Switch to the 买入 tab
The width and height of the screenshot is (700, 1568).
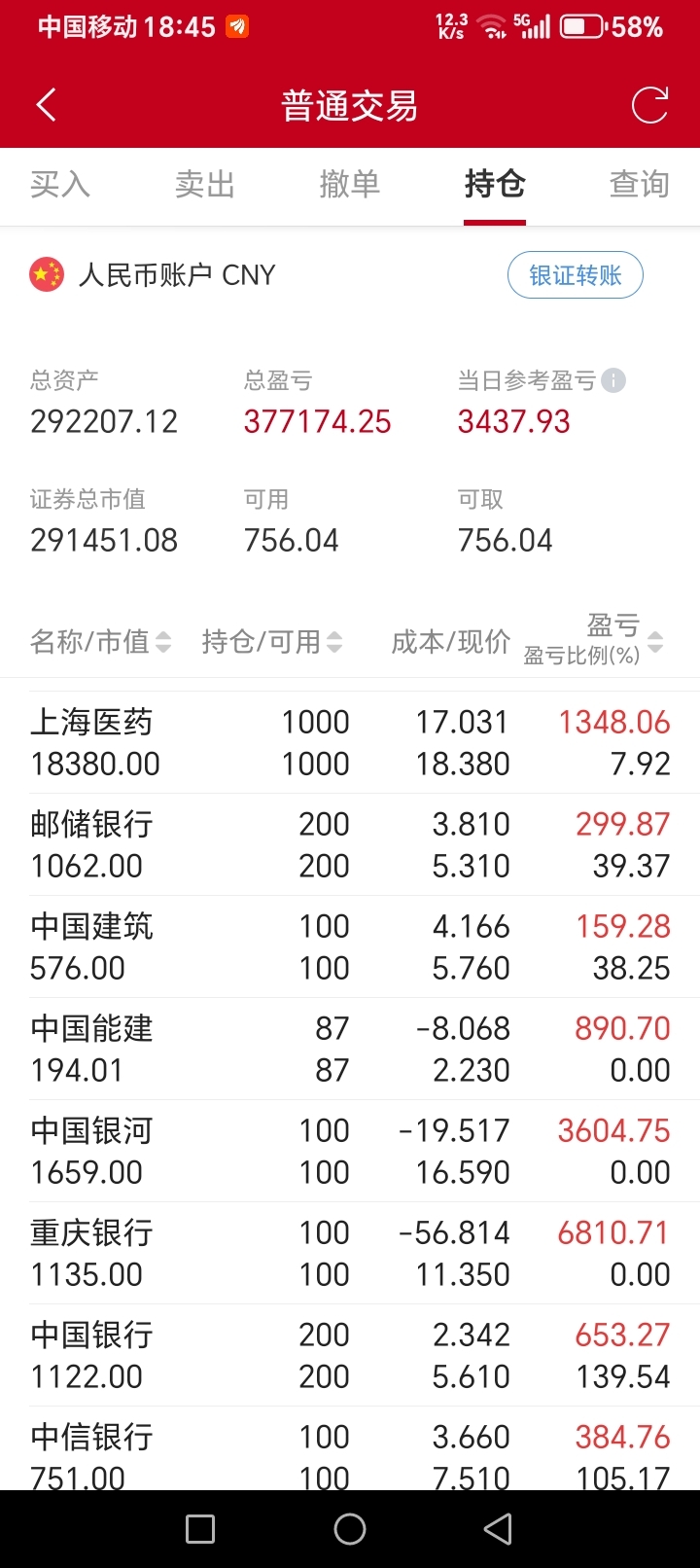coord(60,184)
